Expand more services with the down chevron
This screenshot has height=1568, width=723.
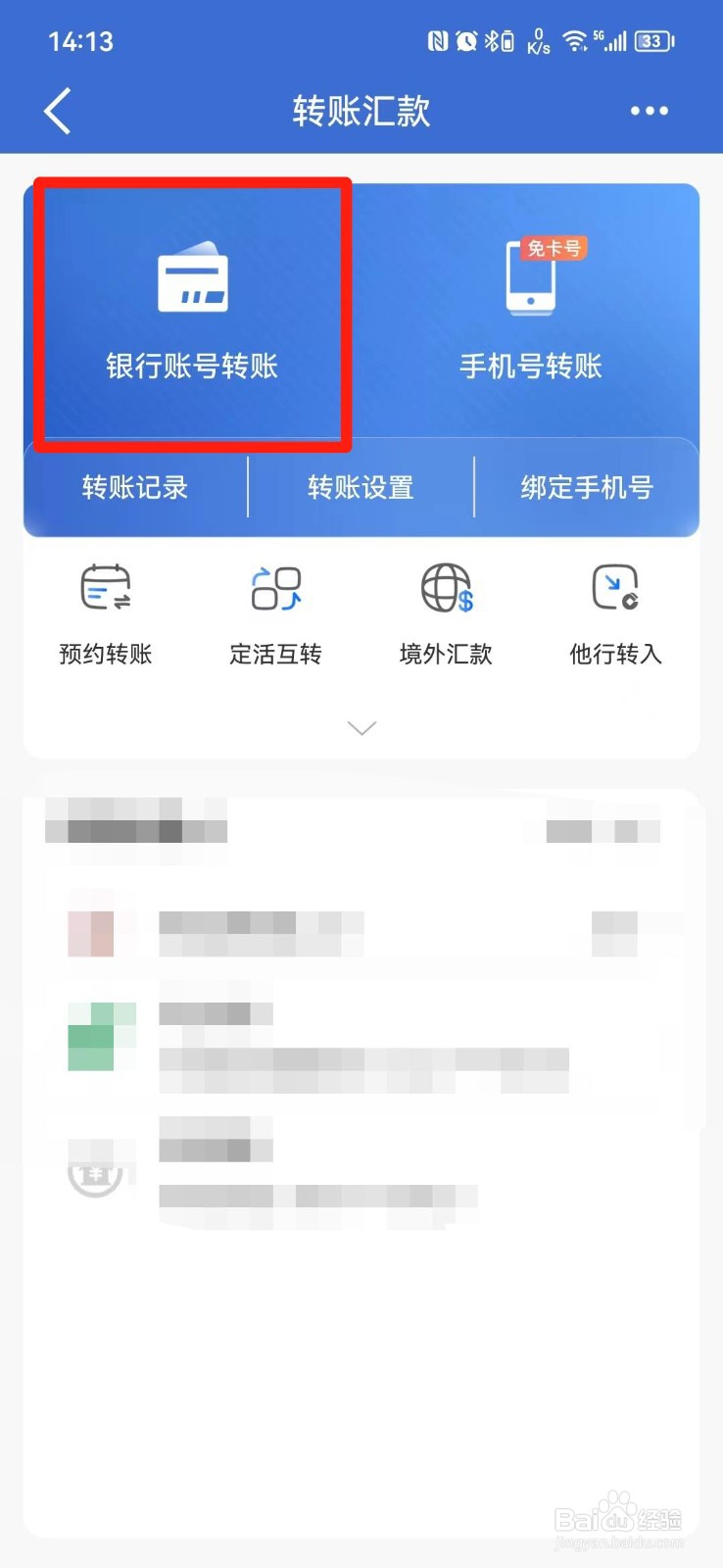361,727
